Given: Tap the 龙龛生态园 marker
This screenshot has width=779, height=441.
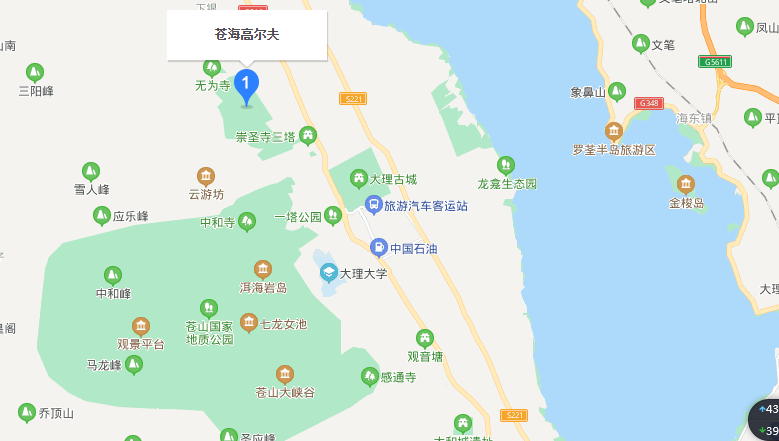Looking at the screenshot, I should pos(506,165).
